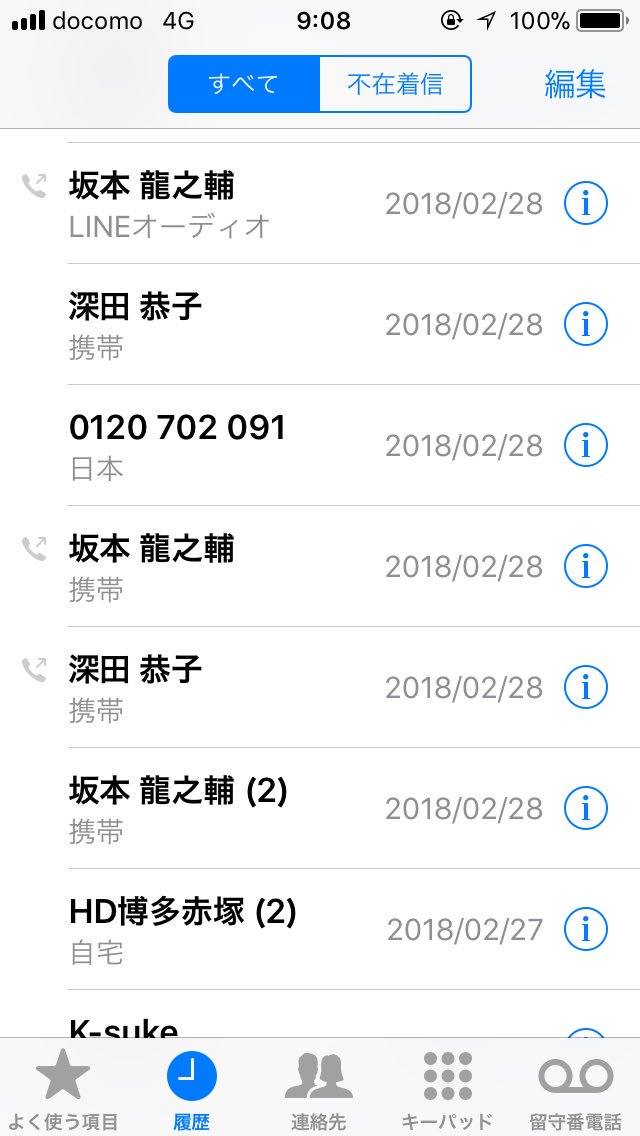The image size is (640, 1136).
Task: Open info for HD博多赤塚 (2)
Action: pyautogui.click(x=585, y=930)
